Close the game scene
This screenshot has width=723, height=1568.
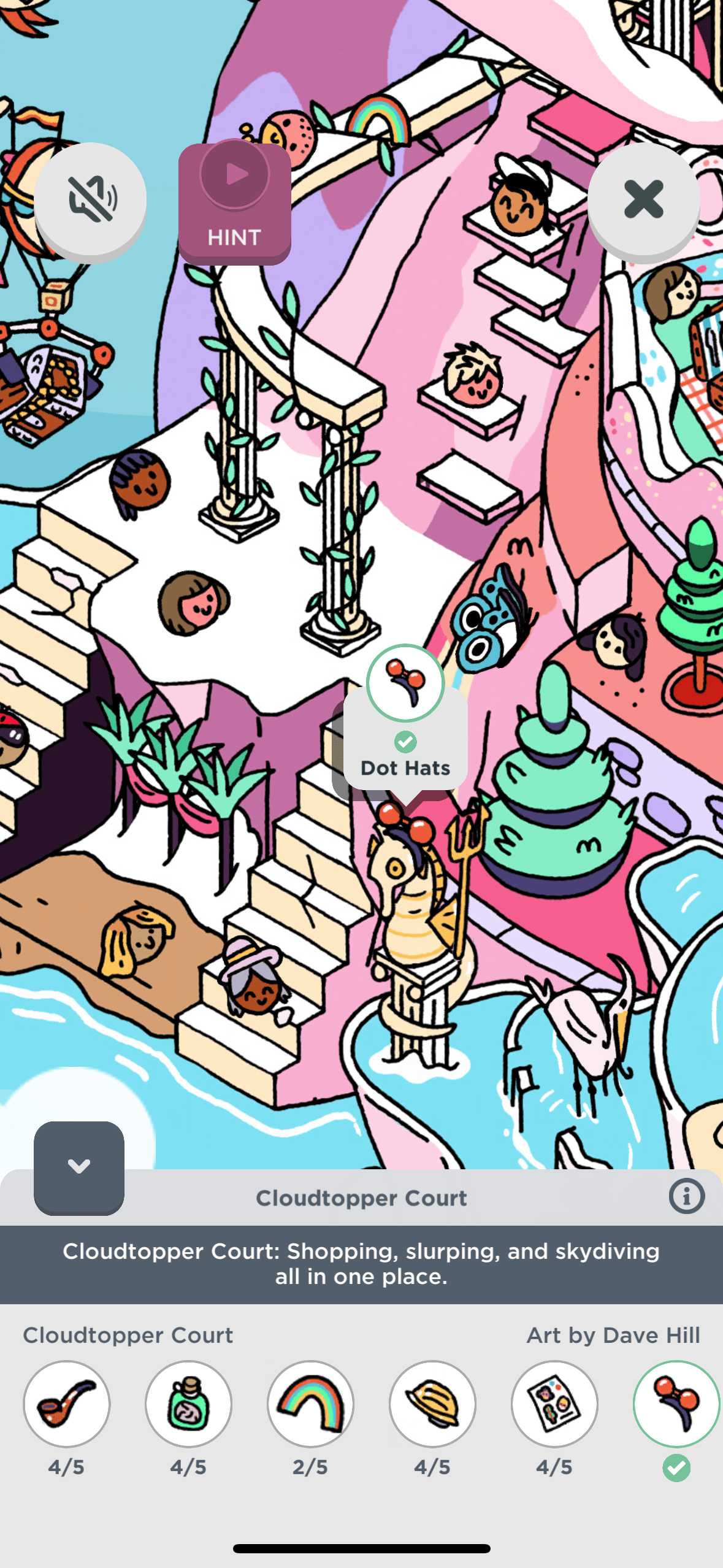click(643, 200)
